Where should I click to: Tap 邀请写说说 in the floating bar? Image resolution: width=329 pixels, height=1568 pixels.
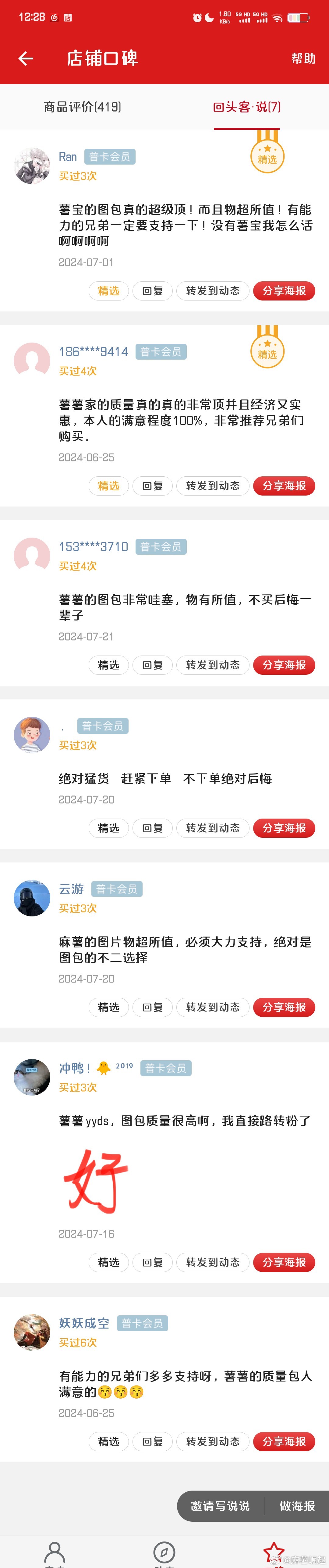(220, 1505)
